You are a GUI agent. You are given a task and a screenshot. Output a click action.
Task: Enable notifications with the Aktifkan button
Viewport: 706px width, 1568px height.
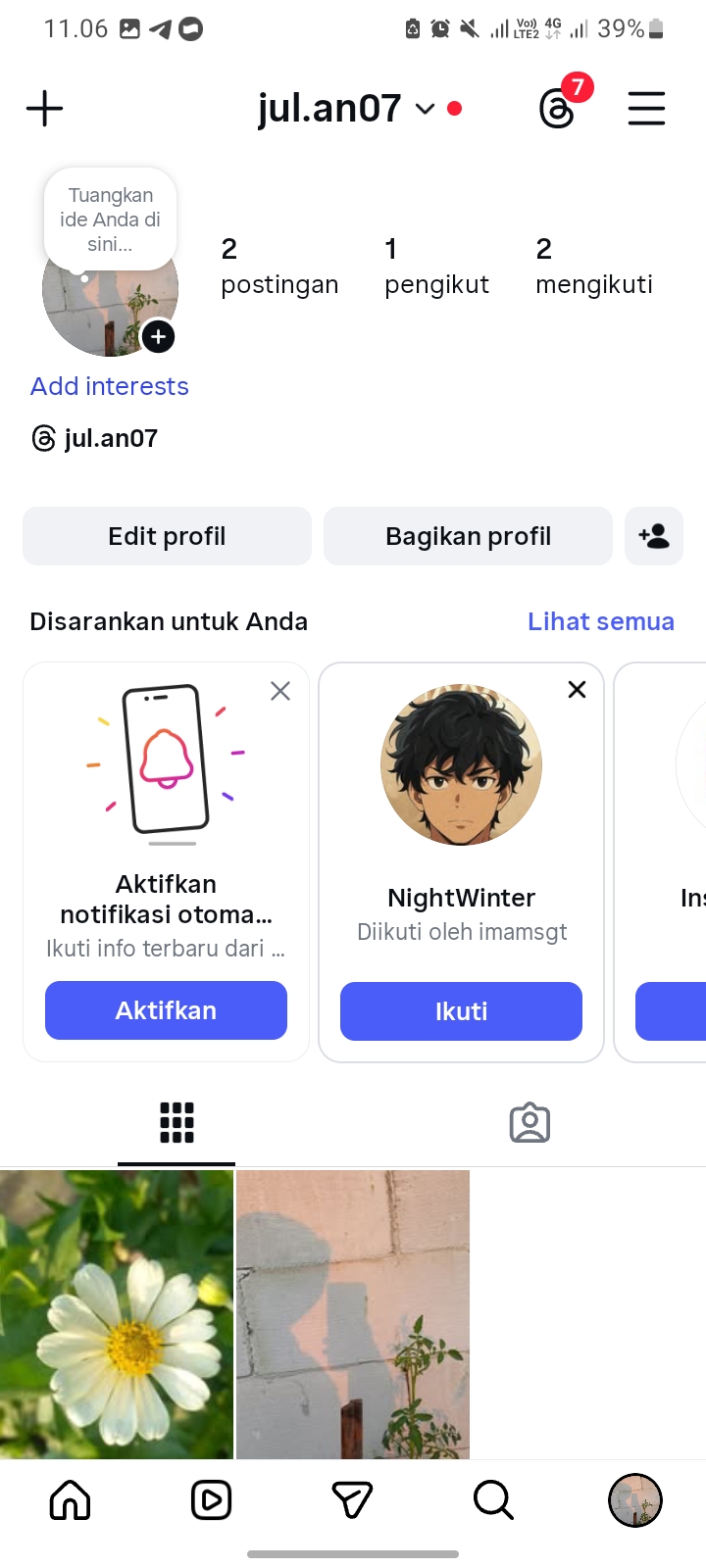[166, 1010]
